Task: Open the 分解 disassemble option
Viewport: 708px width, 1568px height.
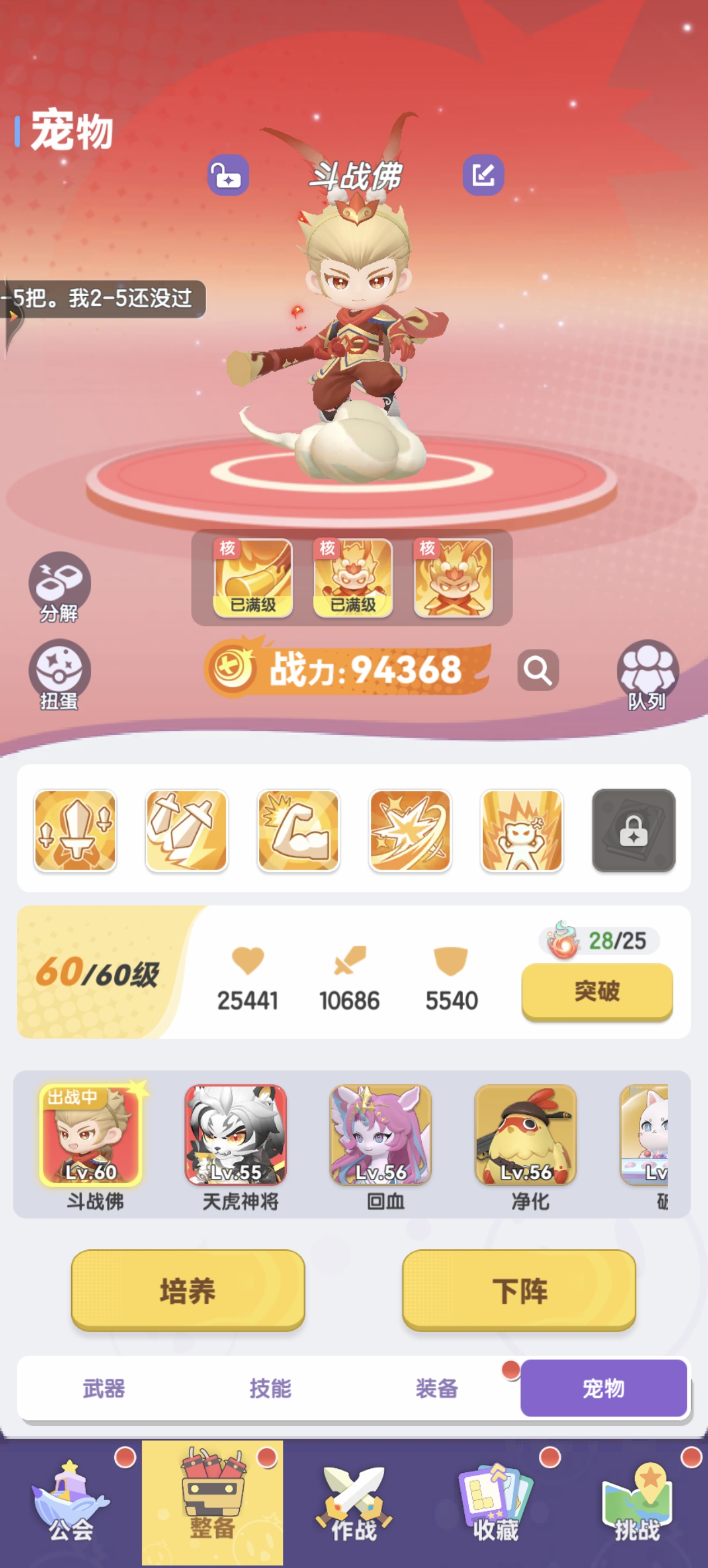Action: pyautogui.click(x=59, y=587)
